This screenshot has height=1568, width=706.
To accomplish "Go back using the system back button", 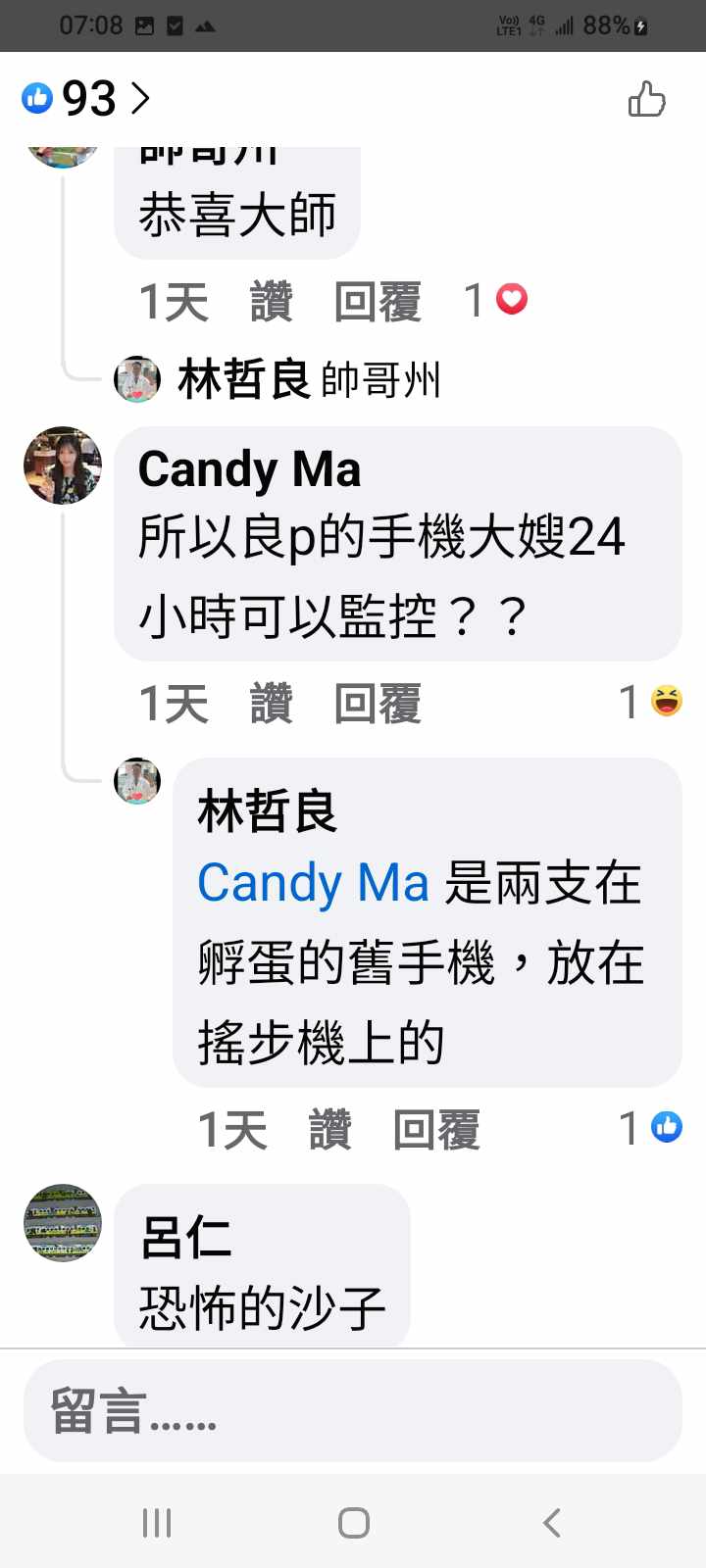I will pyautogui.click(x=552, y=1522).
